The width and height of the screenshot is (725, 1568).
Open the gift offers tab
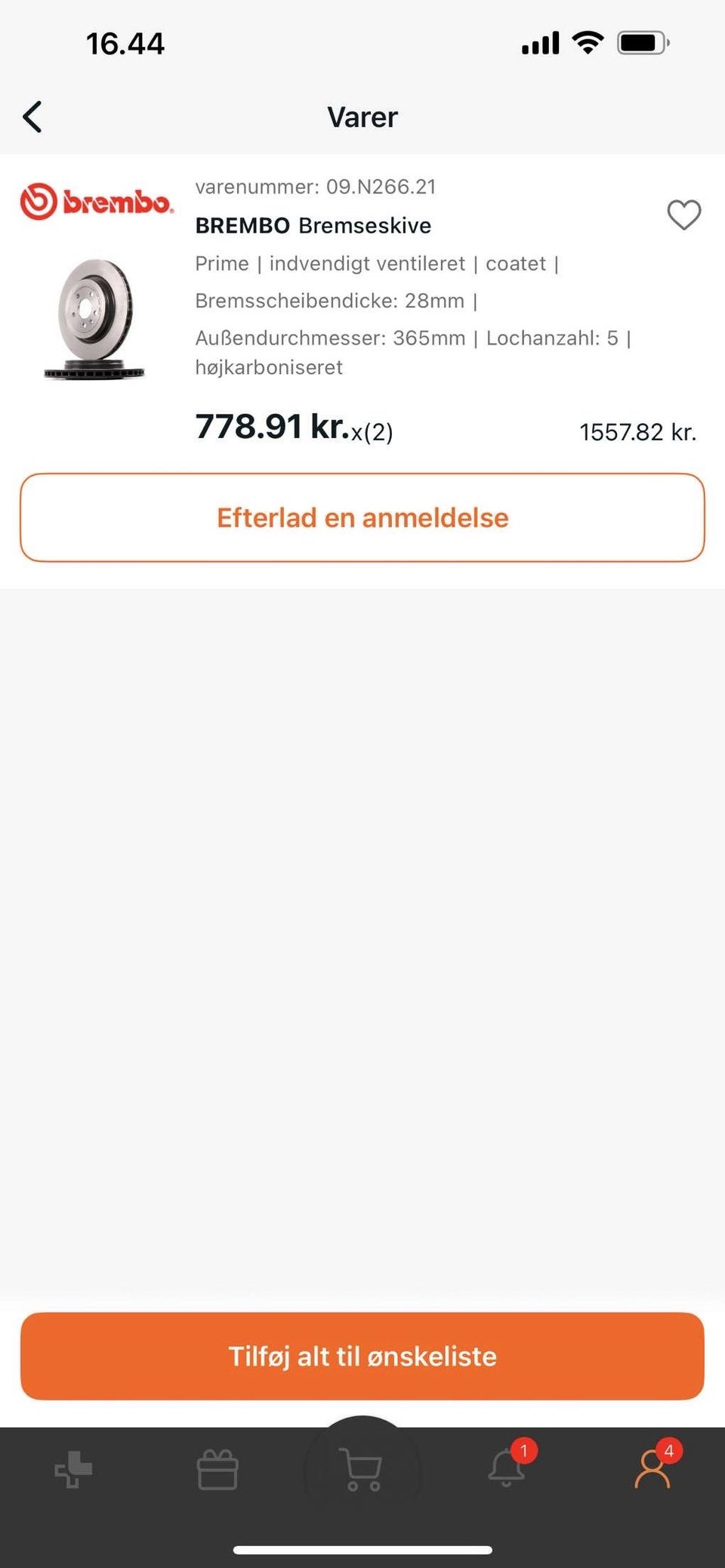click(217, 1470)
